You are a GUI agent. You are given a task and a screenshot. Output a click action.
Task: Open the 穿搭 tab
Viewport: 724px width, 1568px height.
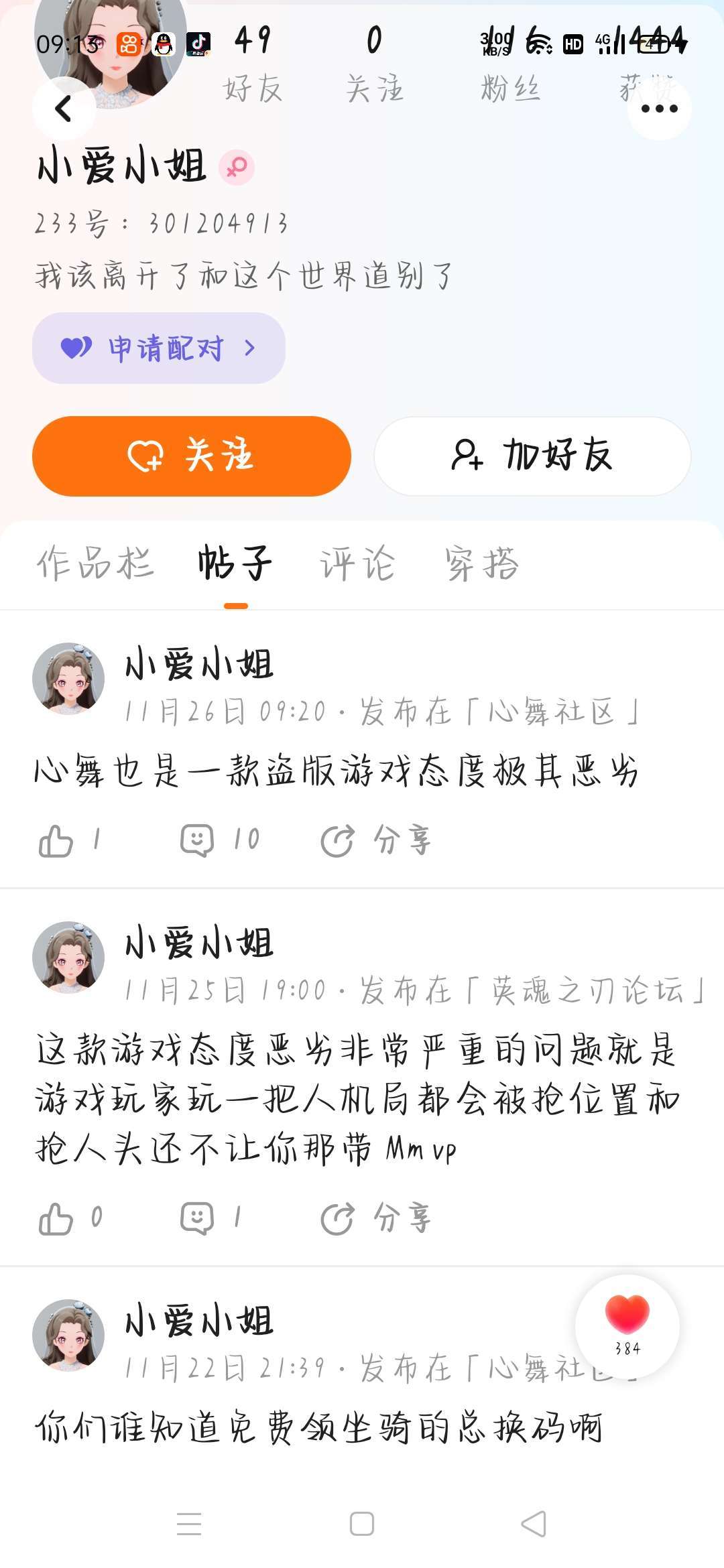click(x=482, y=563)
